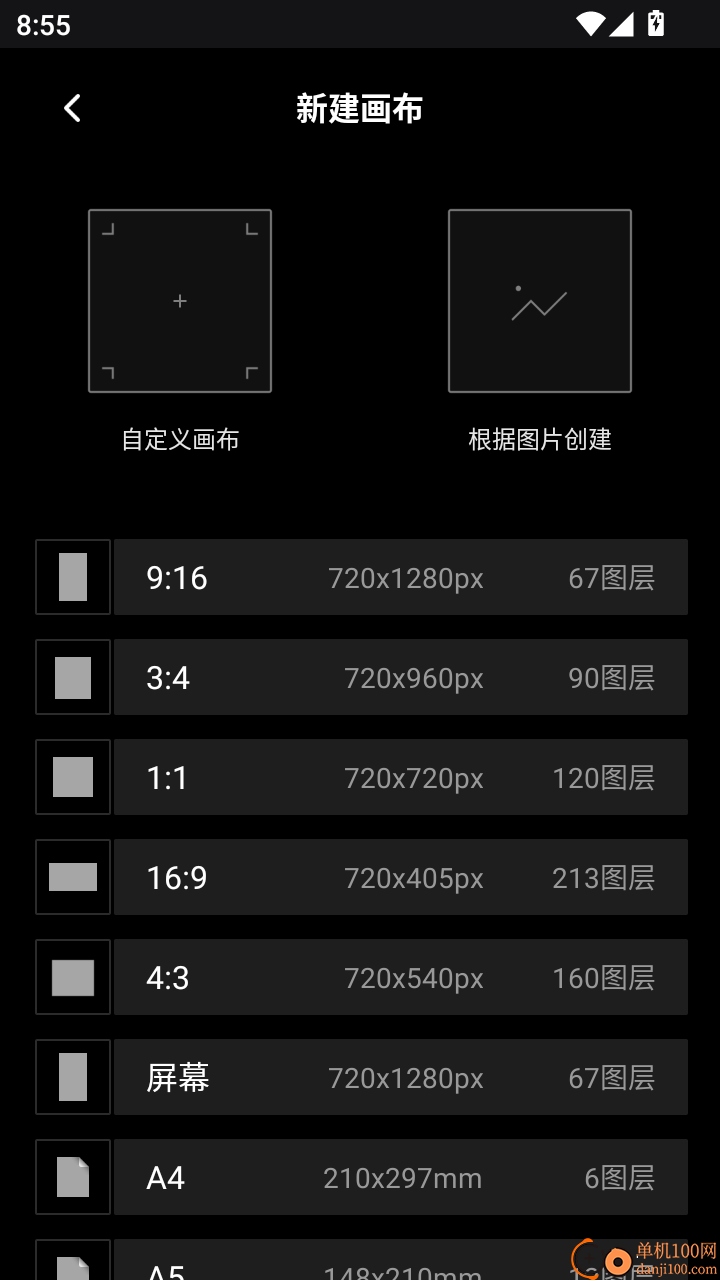
Task: Tap the back arrow to leave 新建画布
Action: (71, 107)
